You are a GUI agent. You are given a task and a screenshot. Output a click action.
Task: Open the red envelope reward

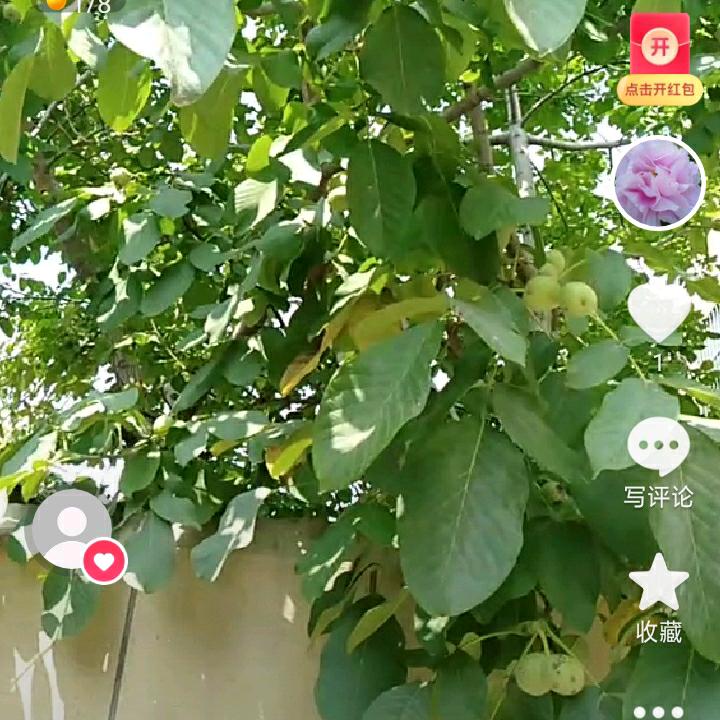click(x=660, y=59)
